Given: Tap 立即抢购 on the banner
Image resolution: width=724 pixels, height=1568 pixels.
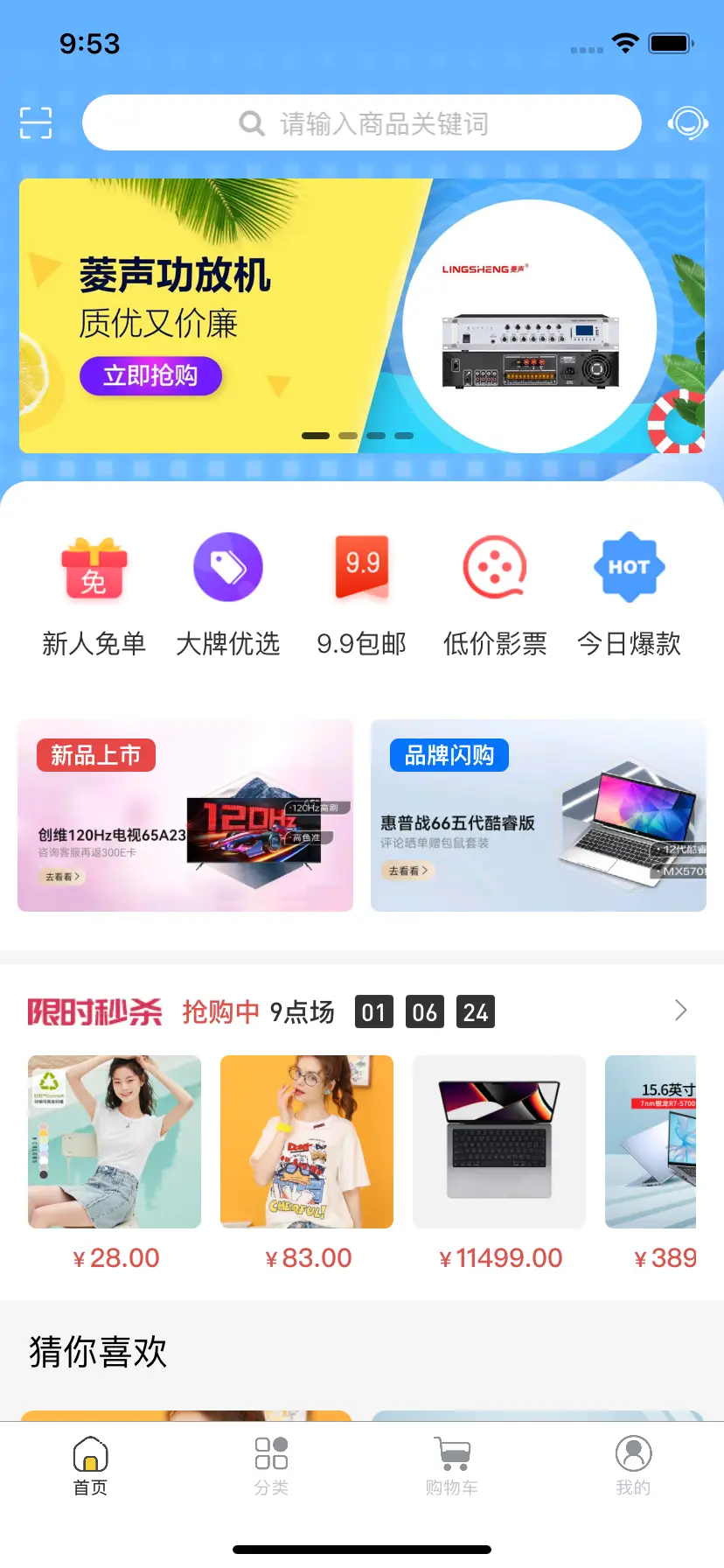Looking at the screenshot, I should pos(150,376).
